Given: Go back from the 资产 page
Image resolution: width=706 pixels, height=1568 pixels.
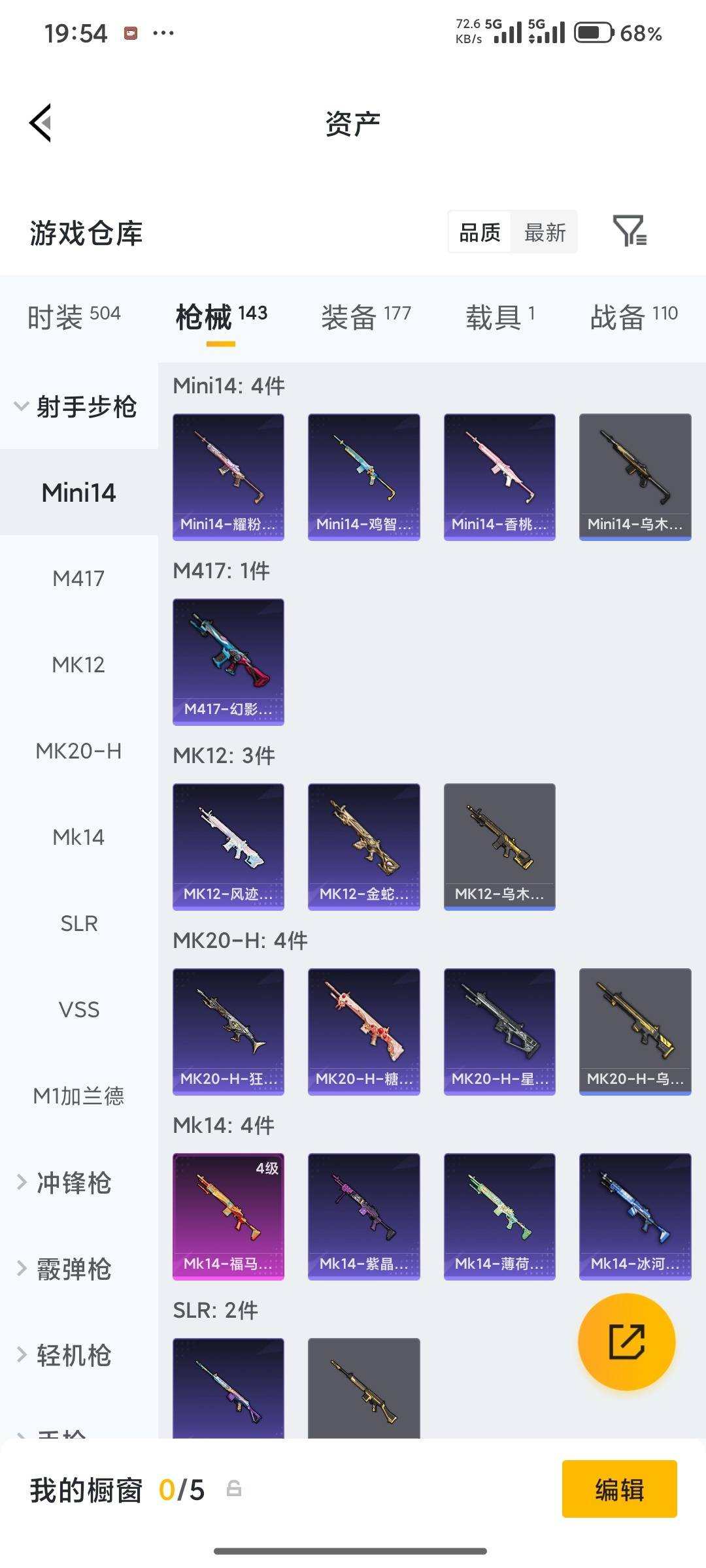Looking at the screenshot, I should click(41, 123).
